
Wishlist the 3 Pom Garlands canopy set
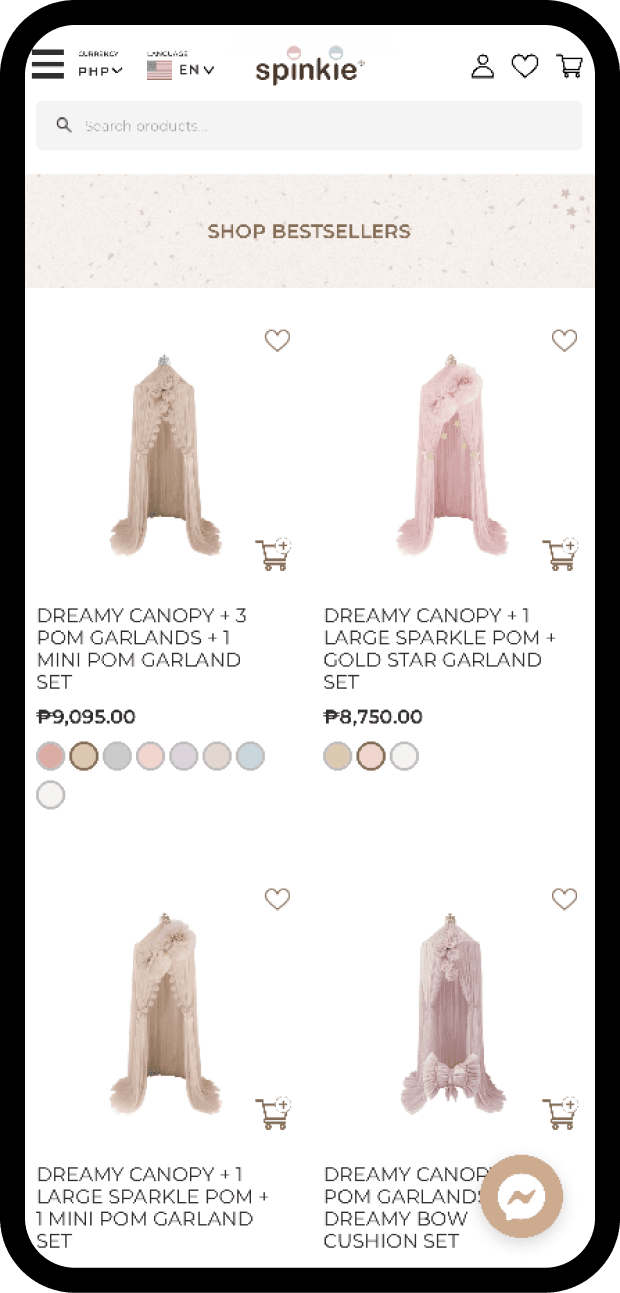[277, 341]
